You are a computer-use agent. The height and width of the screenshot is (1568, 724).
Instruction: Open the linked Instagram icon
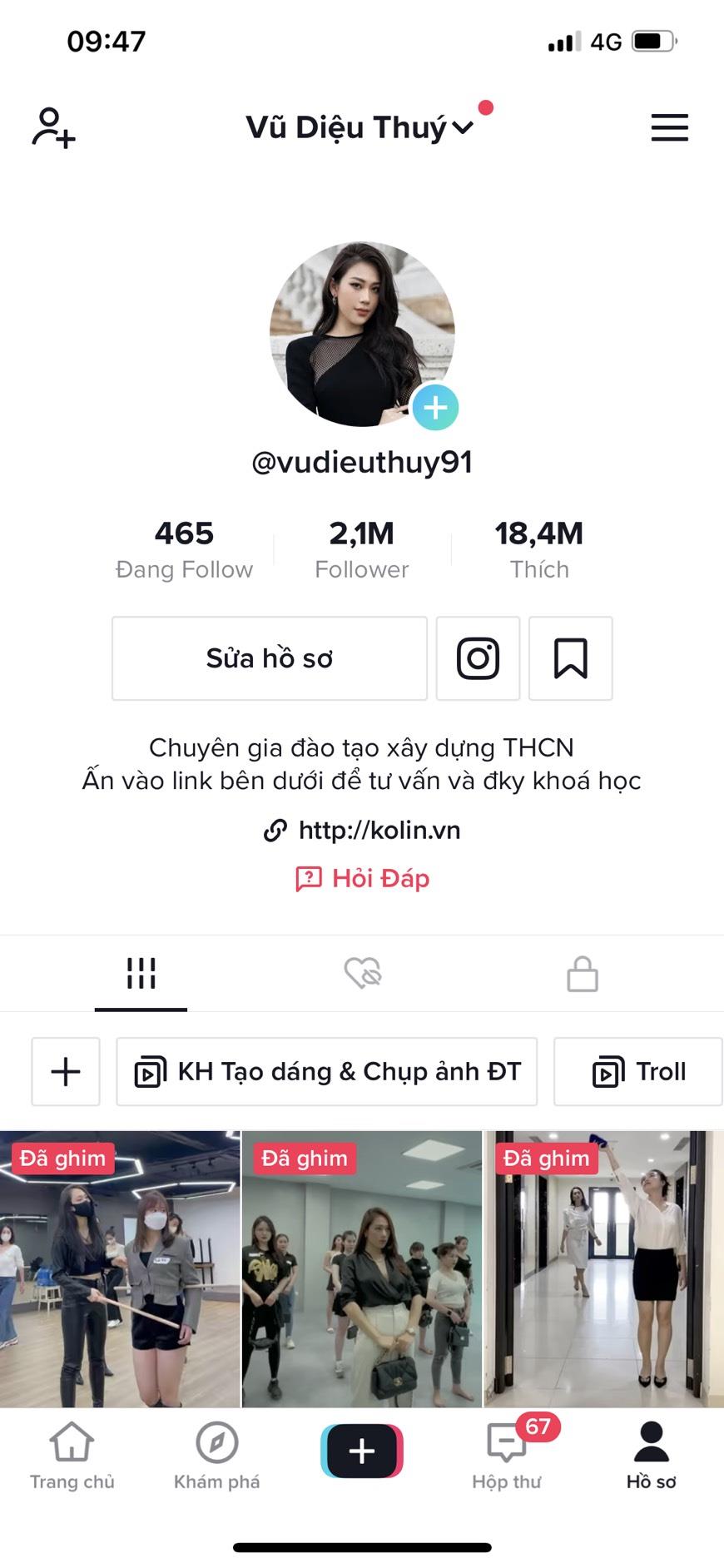tap(478, 658)
